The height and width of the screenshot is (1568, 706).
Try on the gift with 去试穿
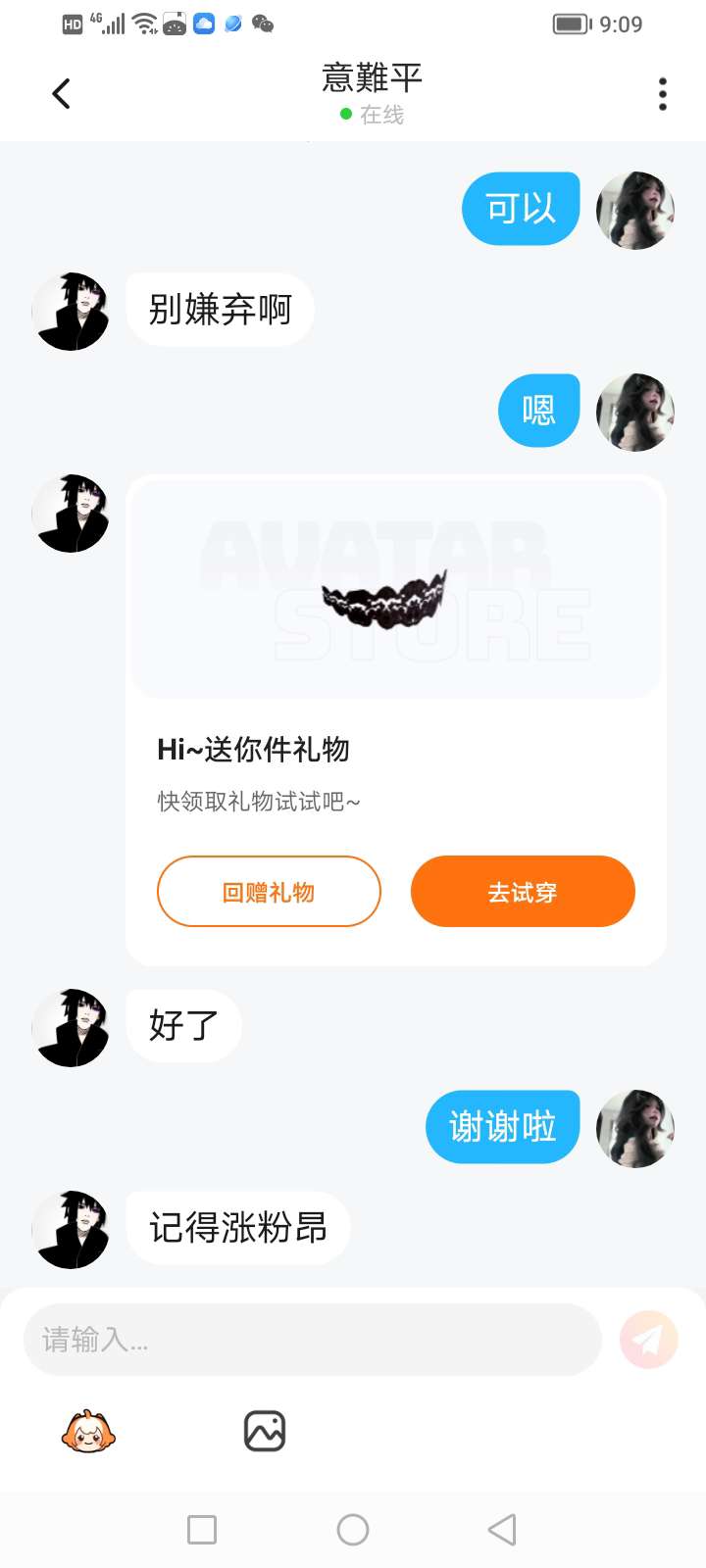point(523,892)
